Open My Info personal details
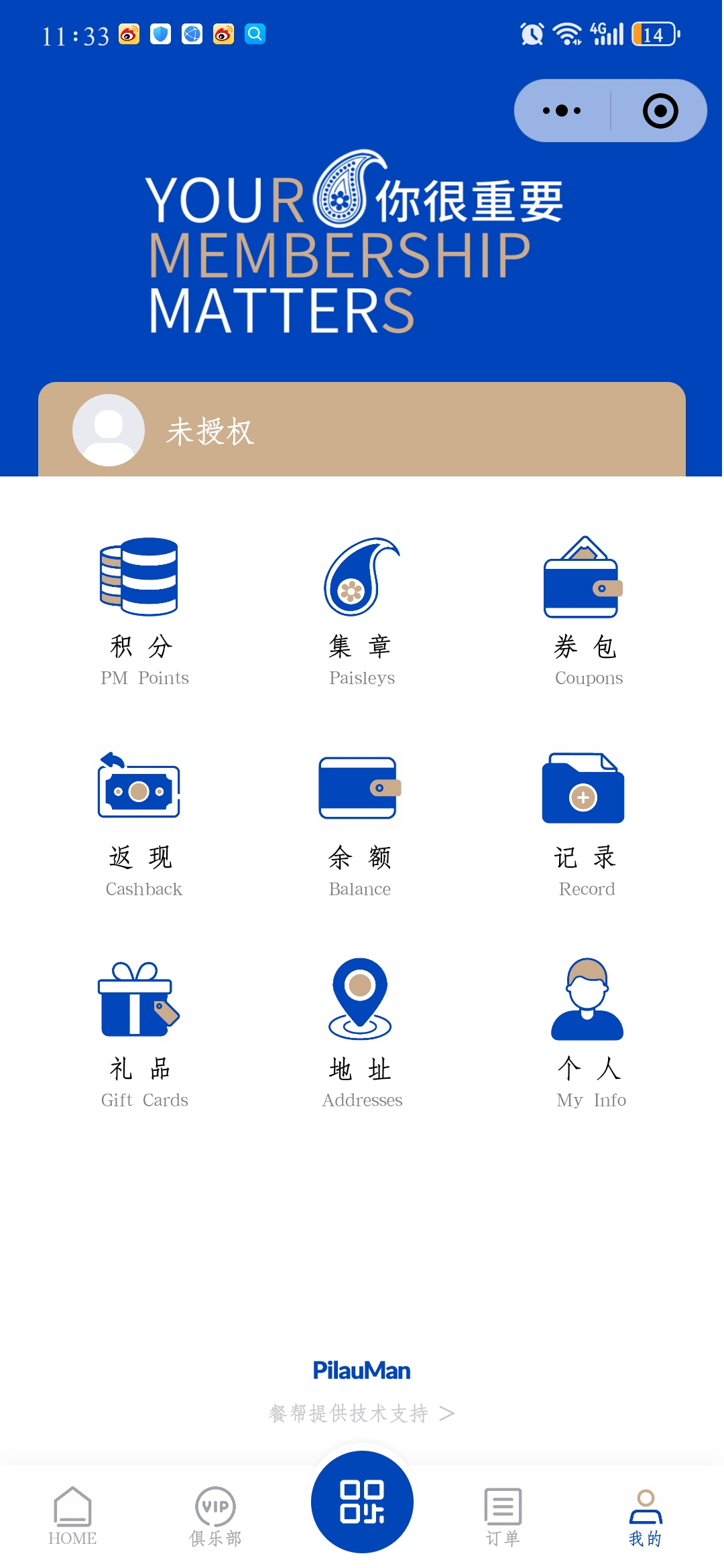This screenshot has width=724, height=1568. coord(588,1032)
